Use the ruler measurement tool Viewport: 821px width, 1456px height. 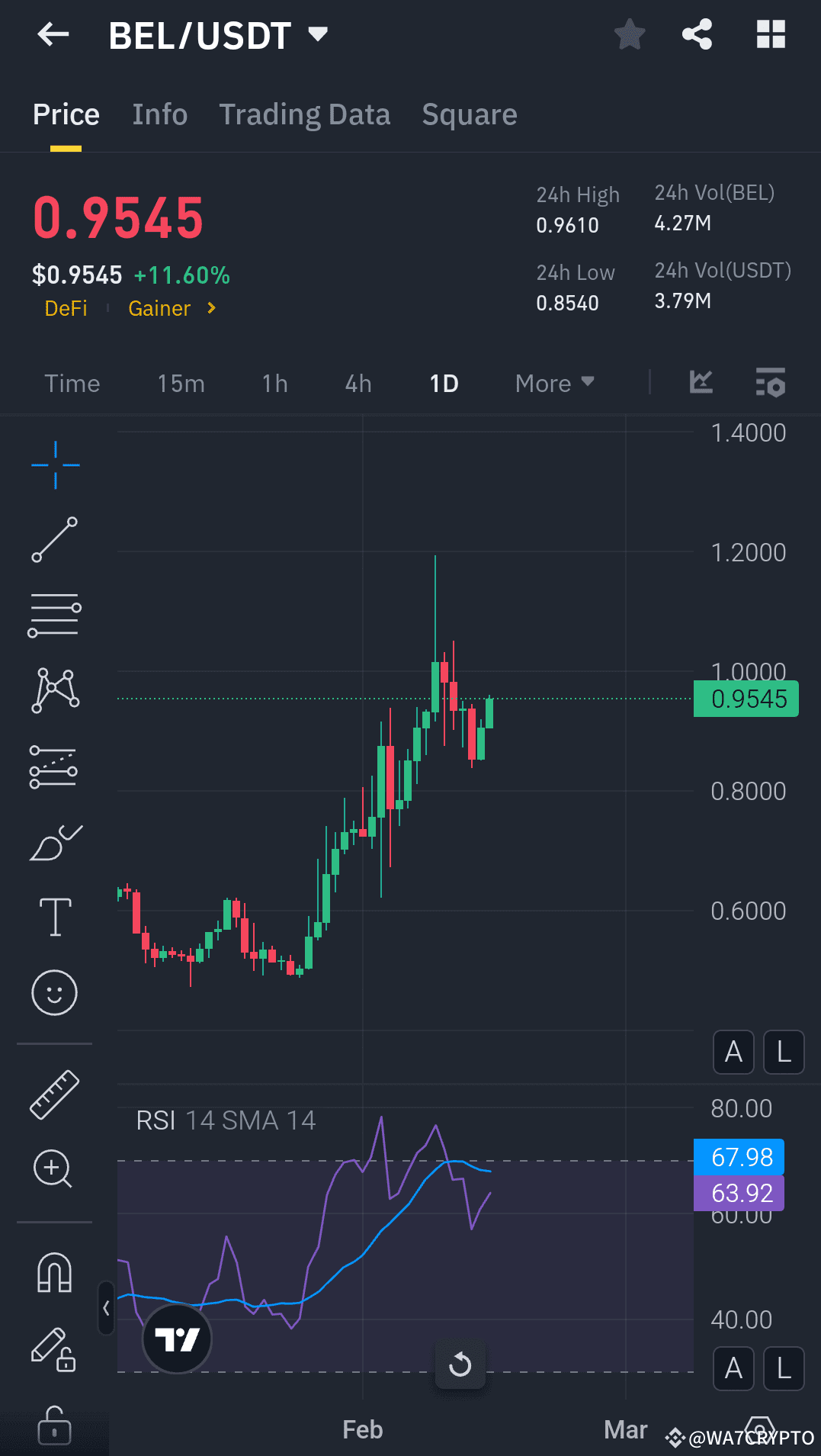54,1095
